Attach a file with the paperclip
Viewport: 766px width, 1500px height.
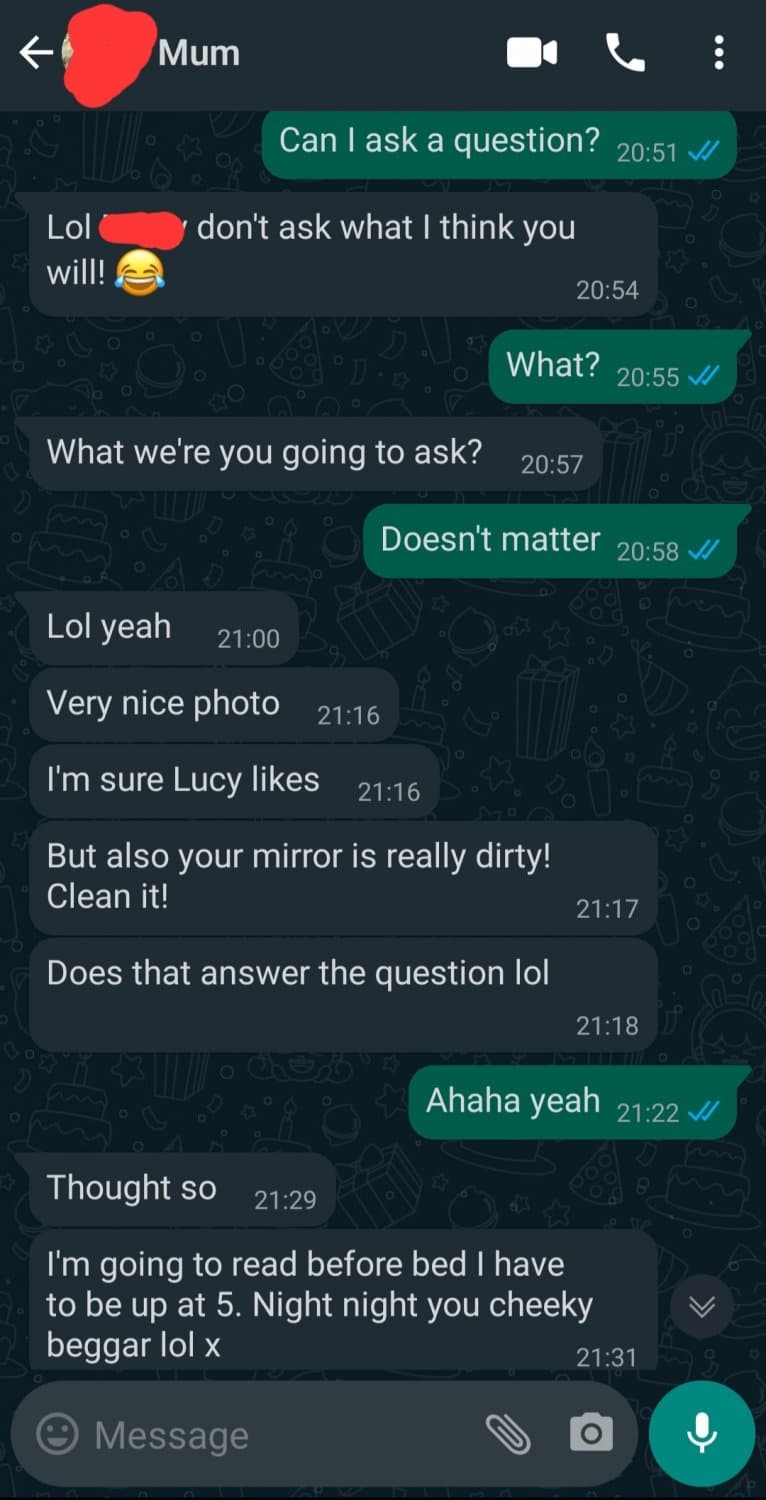pos(508,1435)
